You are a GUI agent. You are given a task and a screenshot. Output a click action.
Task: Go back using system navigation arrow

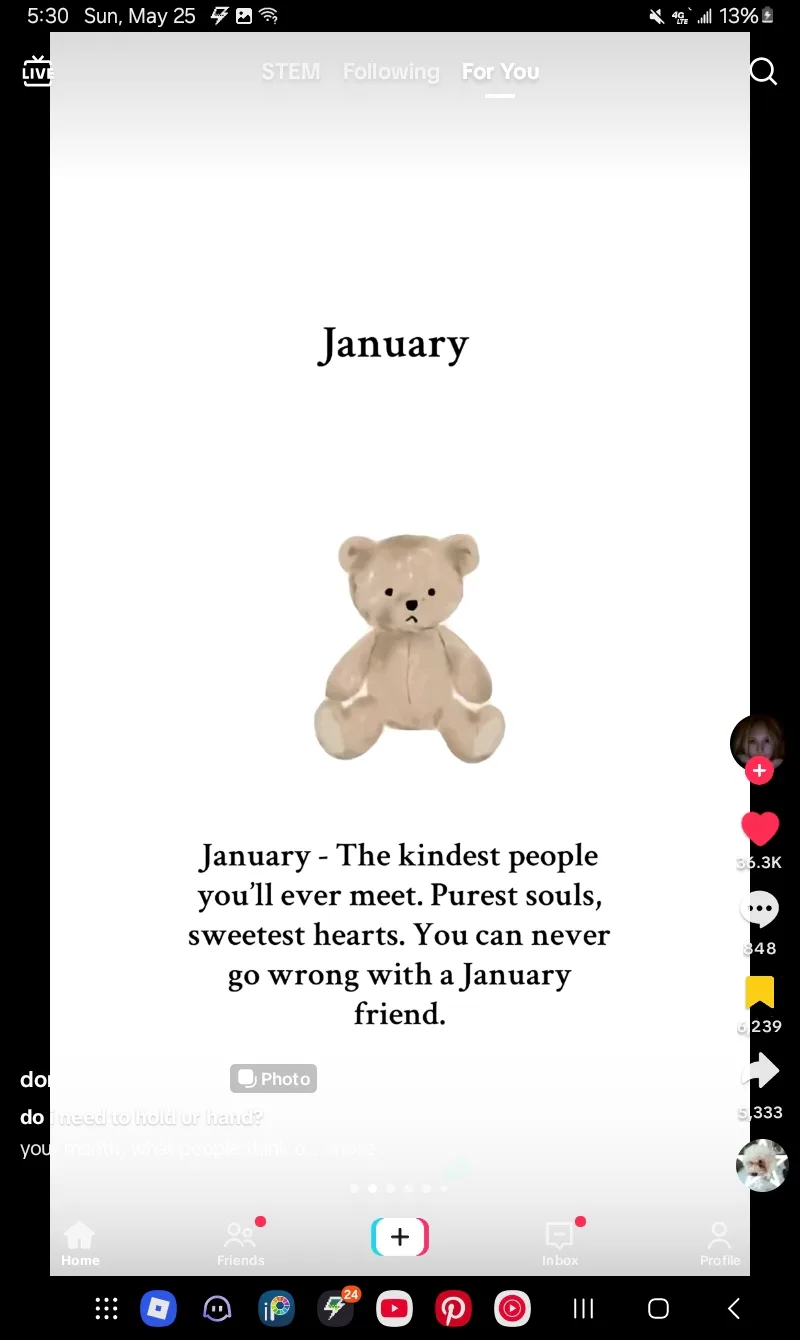[734, 1308]
